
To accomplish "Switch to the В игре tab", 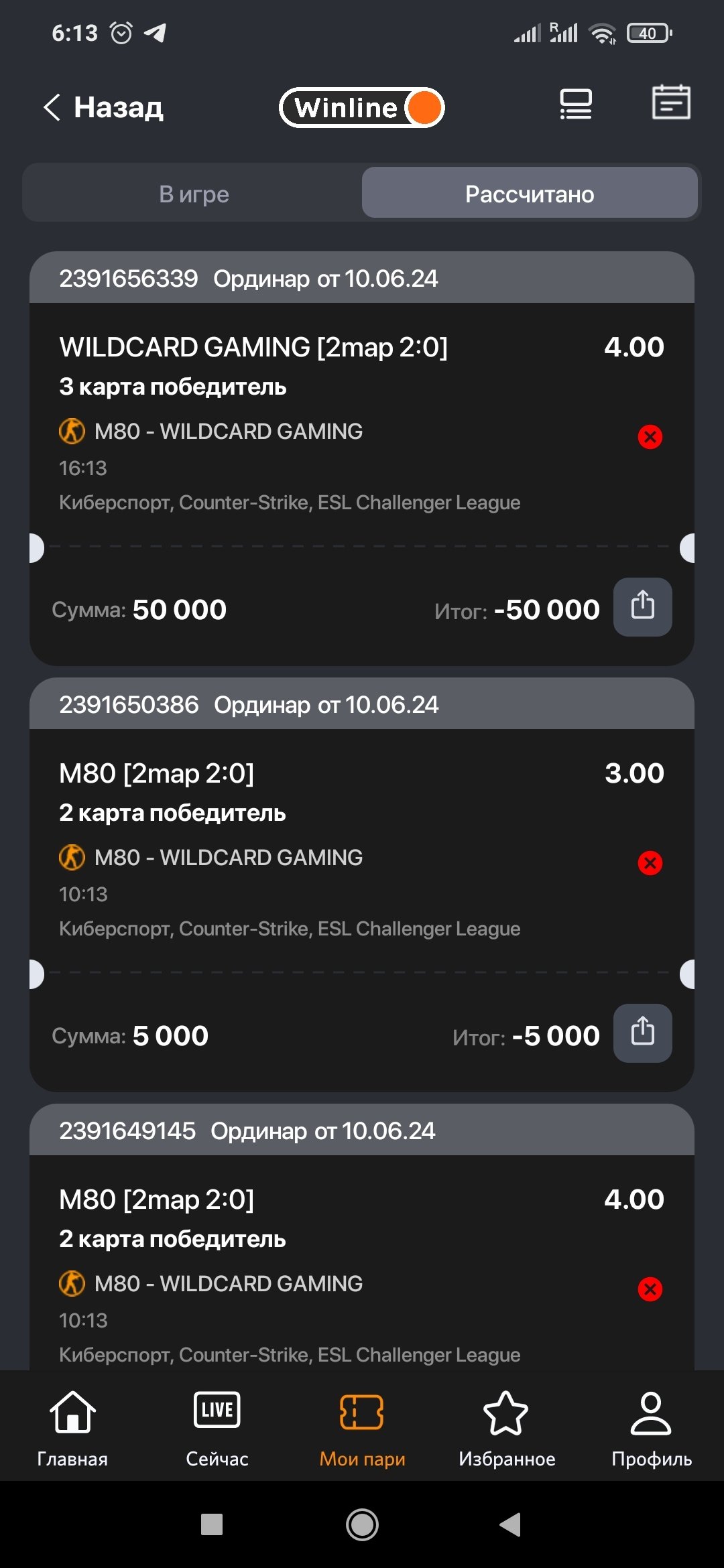I will pos(194,194).
